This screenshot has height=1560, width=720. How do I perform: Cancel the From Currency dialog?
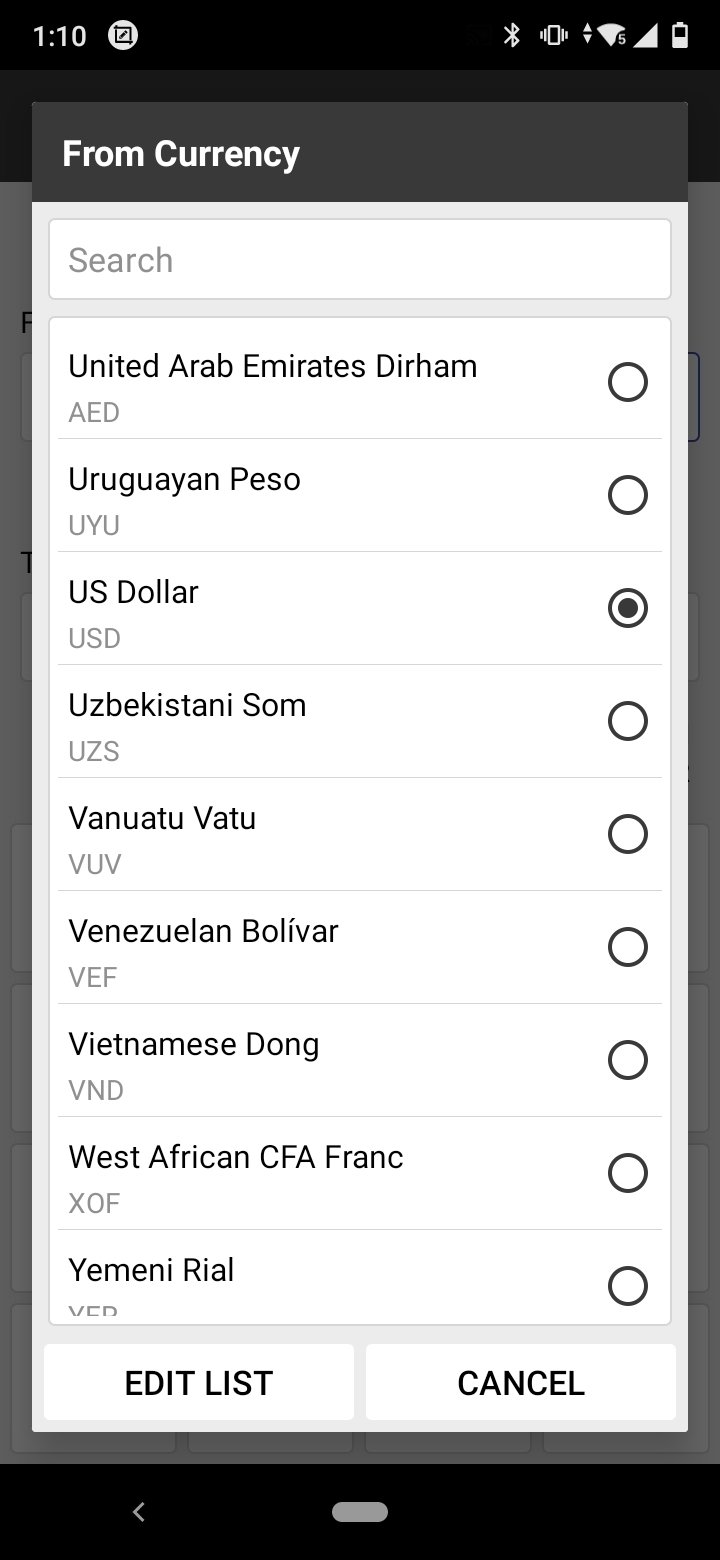(521, 1382)
